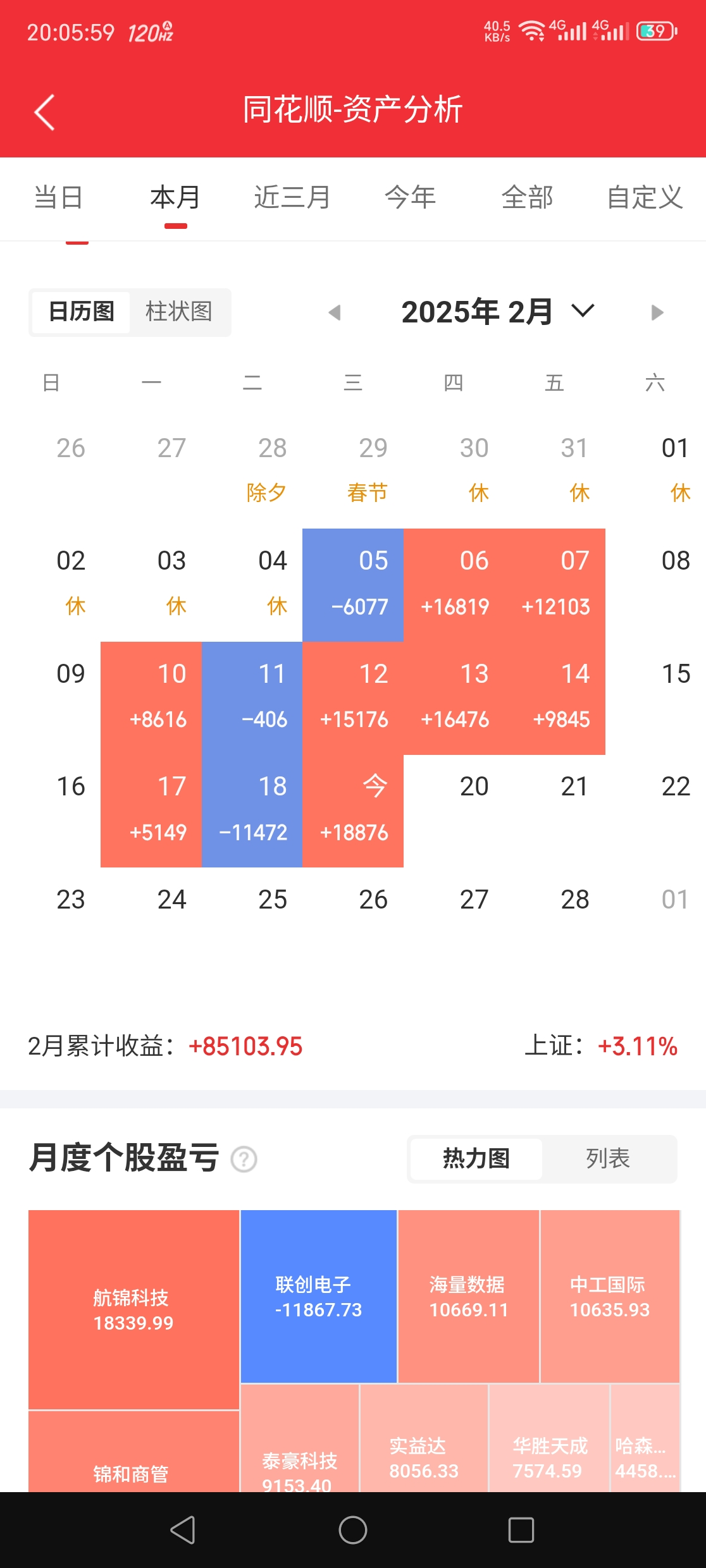Go to next month arrow
This screenshot has width=706, height=1568.
(x=657, y=312)
